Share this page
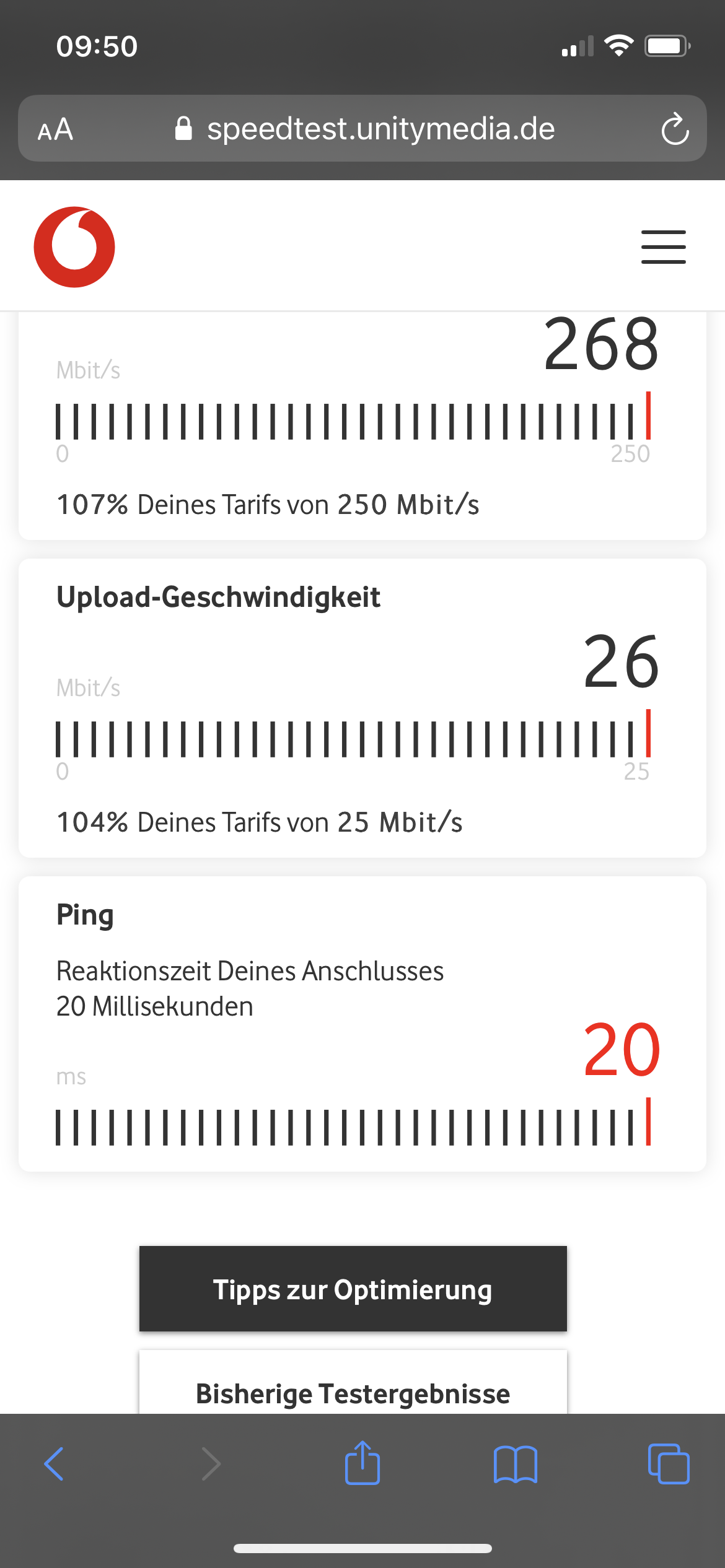The width and height of the screenshot is (725, 1568). pyautogui.click(x=362, y=1463)
